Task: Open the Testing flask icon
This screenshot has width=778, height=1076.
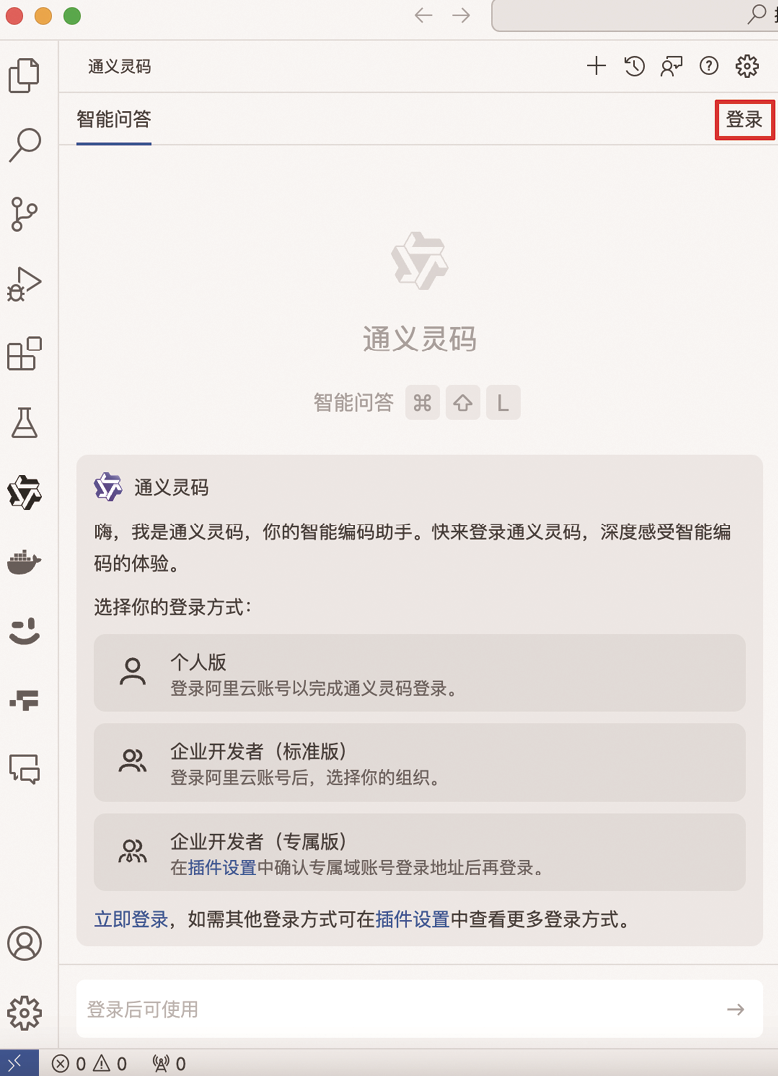Action: 24,422
